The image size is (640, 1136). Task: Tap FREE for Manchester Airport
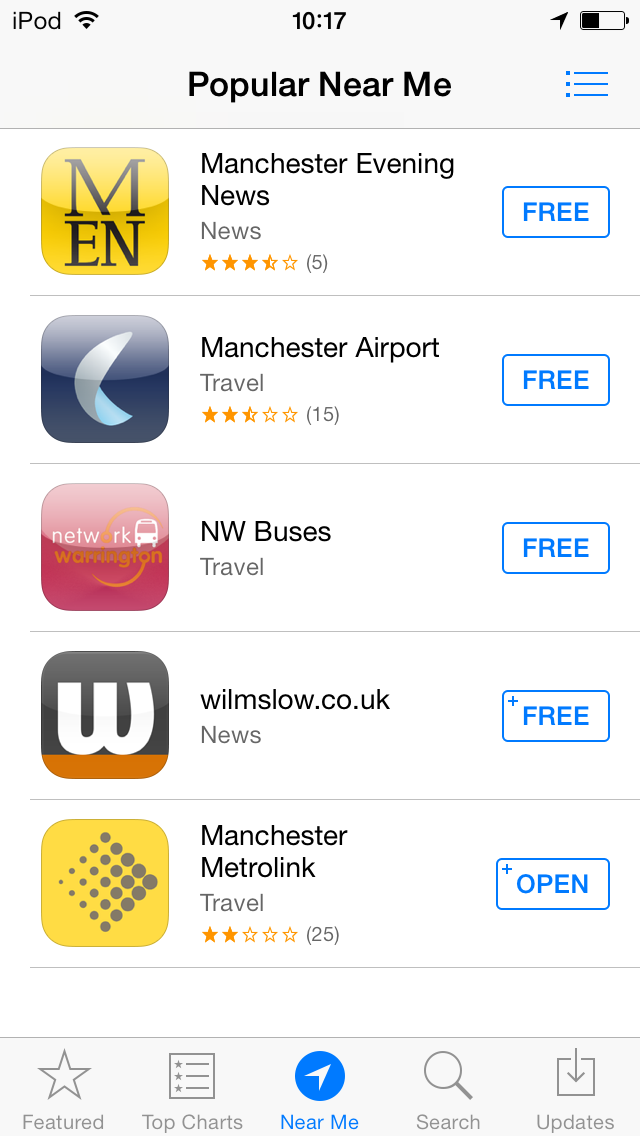(x=556, y=380)
